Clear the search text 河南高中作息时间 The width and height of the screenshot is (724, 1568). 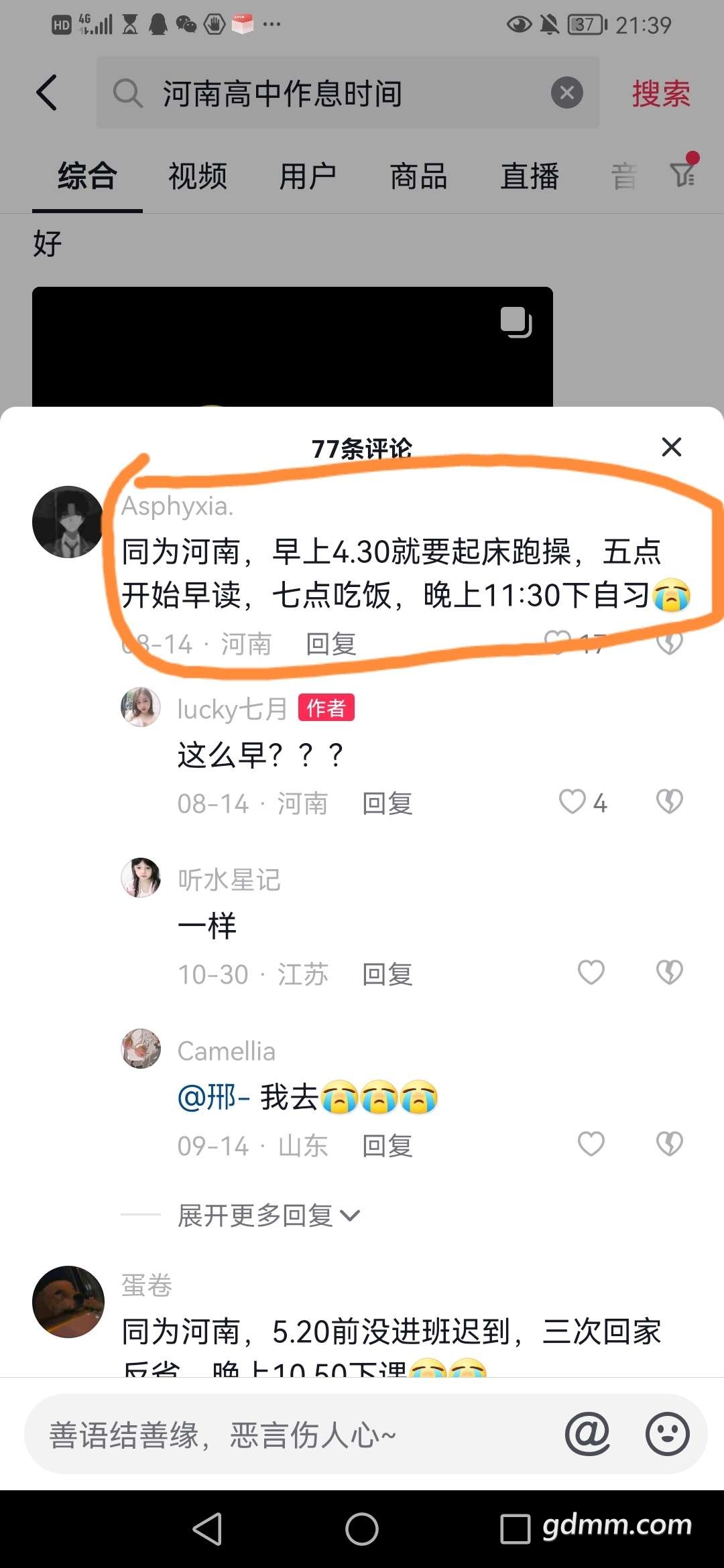(566, 92)
